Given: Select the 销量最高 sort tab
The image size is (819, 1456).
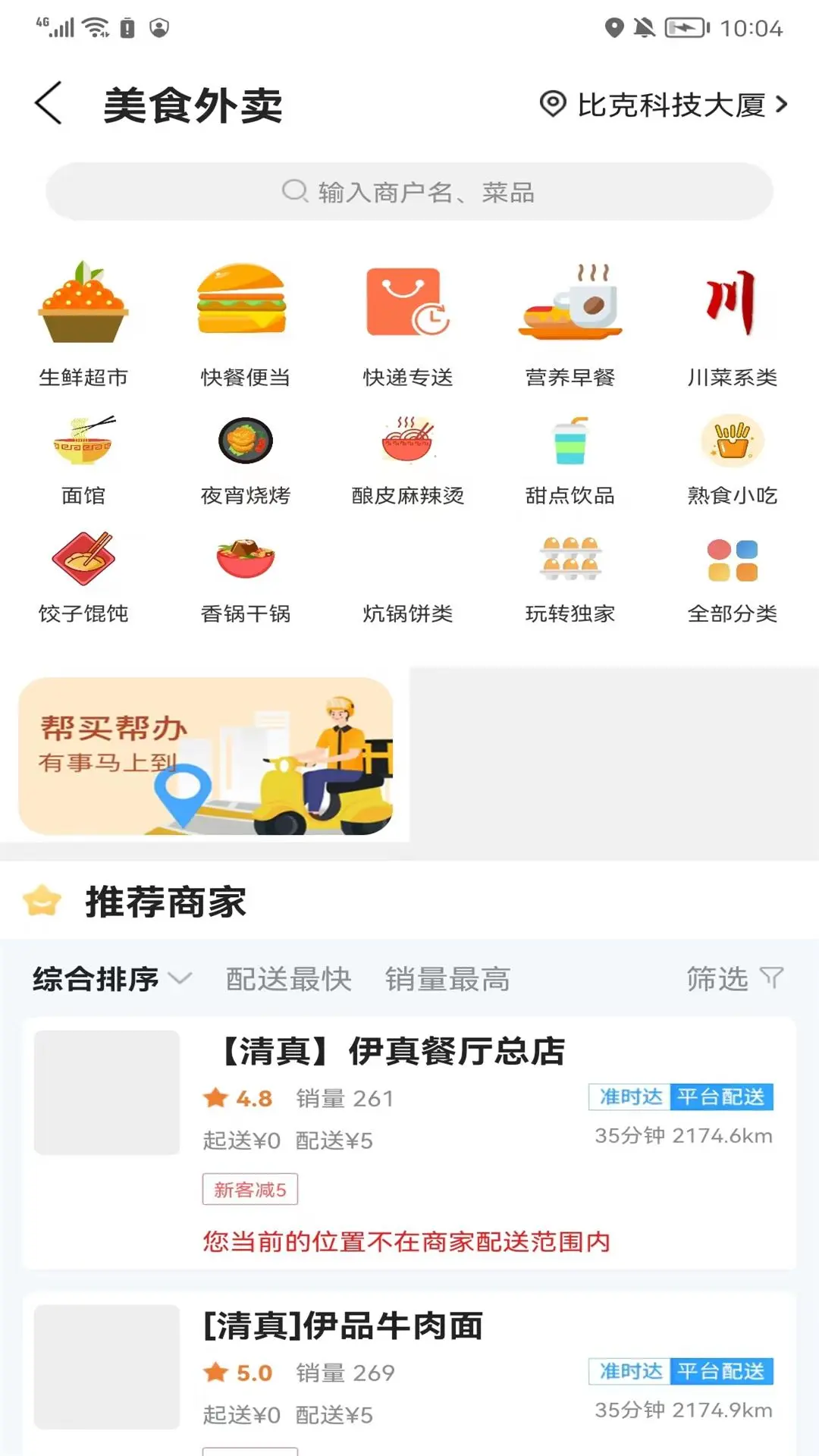Looking at the screenshot, I should coord(446,978).
